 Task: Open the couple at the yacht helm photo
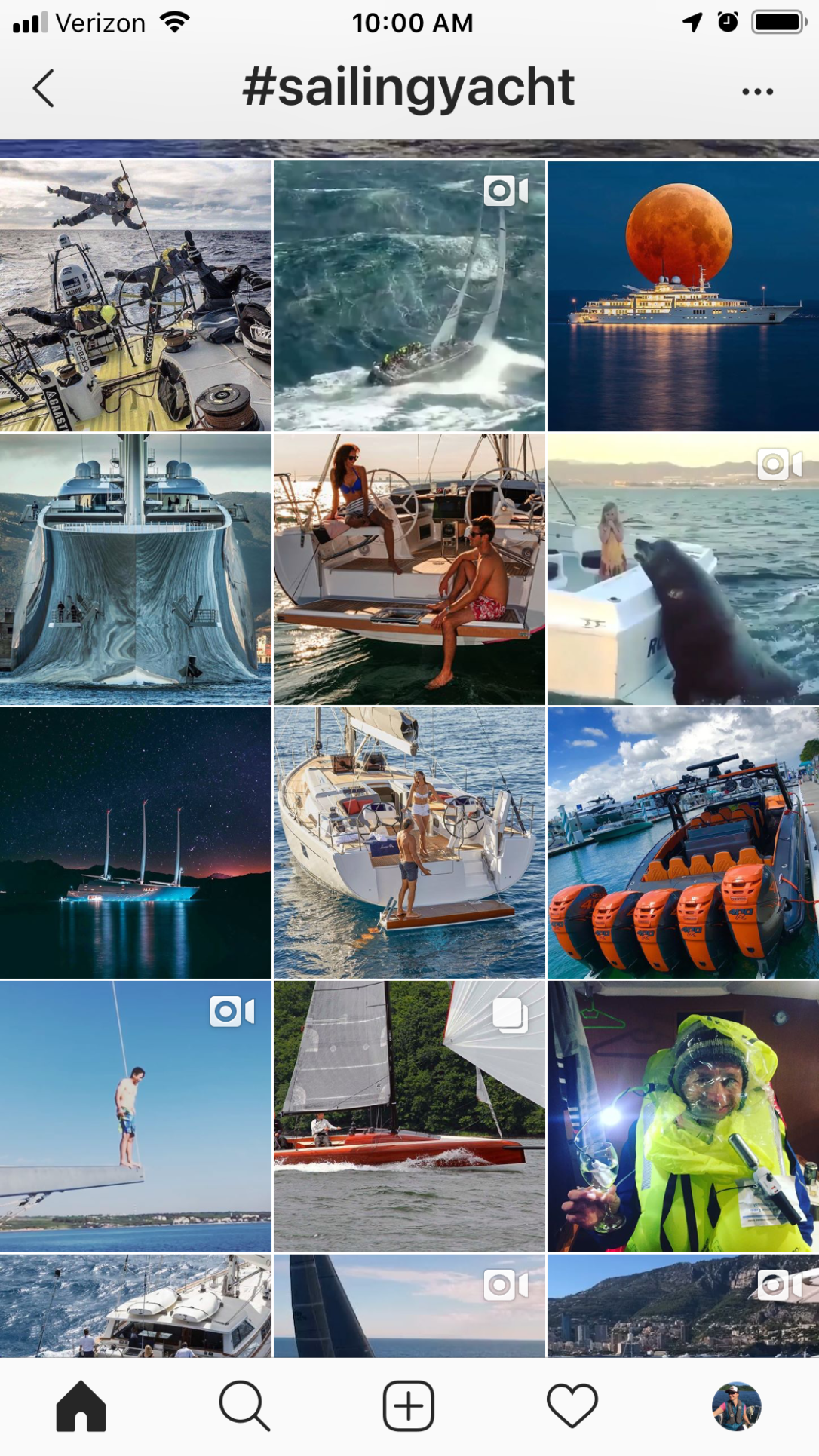(x=409, y=569)
